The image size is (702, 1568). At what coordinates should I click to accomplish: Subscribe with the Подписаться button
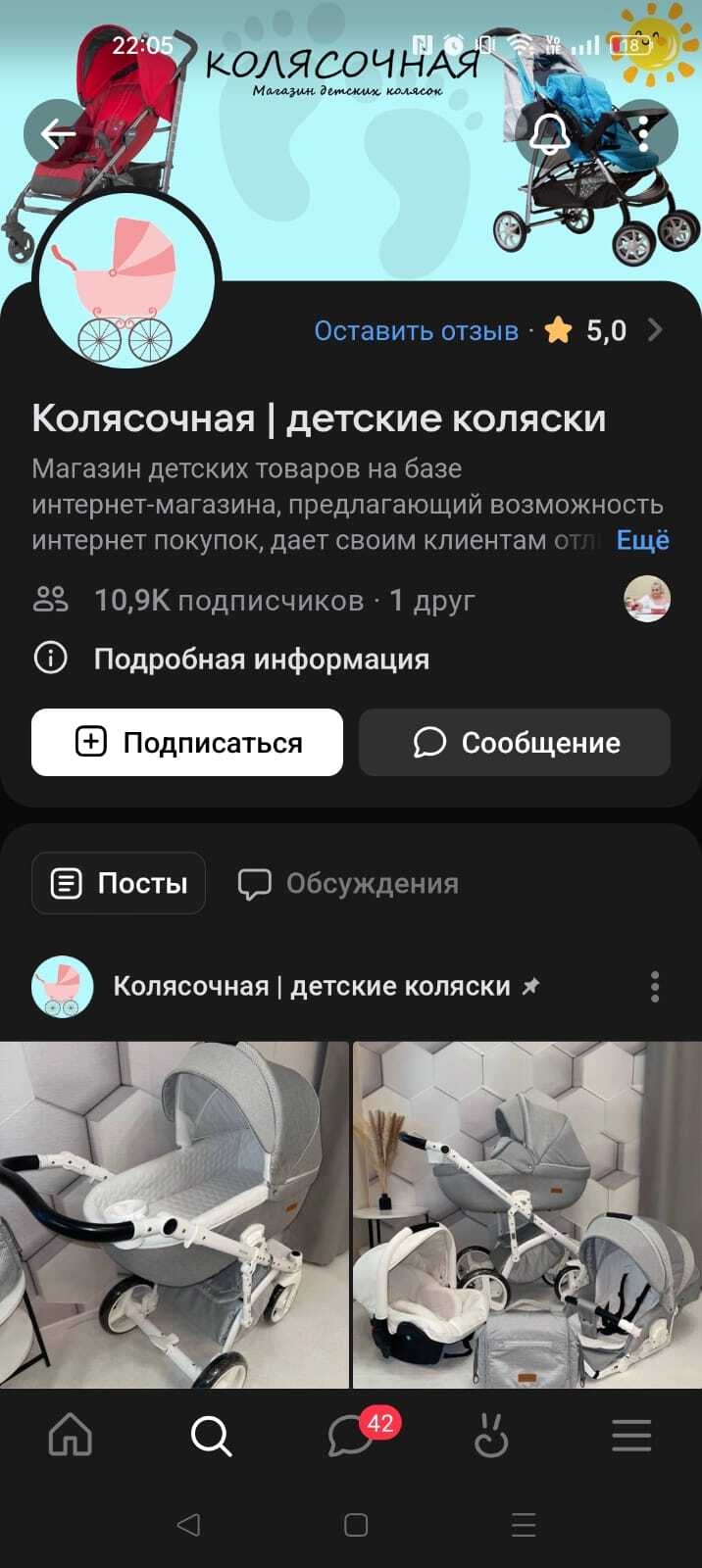[x=187, y=743]
